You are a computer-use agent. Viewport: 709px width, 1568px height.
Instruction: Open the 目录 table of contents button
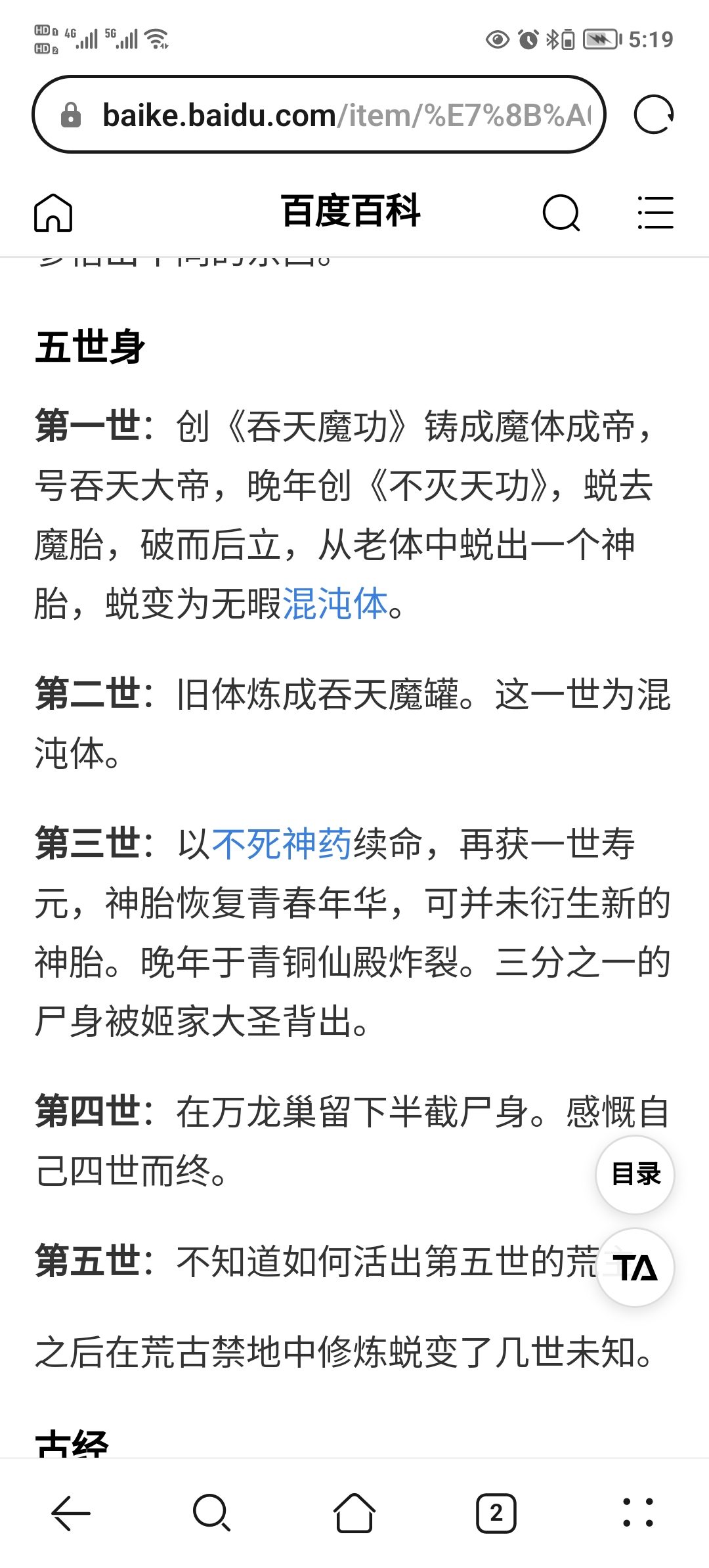(635, 1174)
